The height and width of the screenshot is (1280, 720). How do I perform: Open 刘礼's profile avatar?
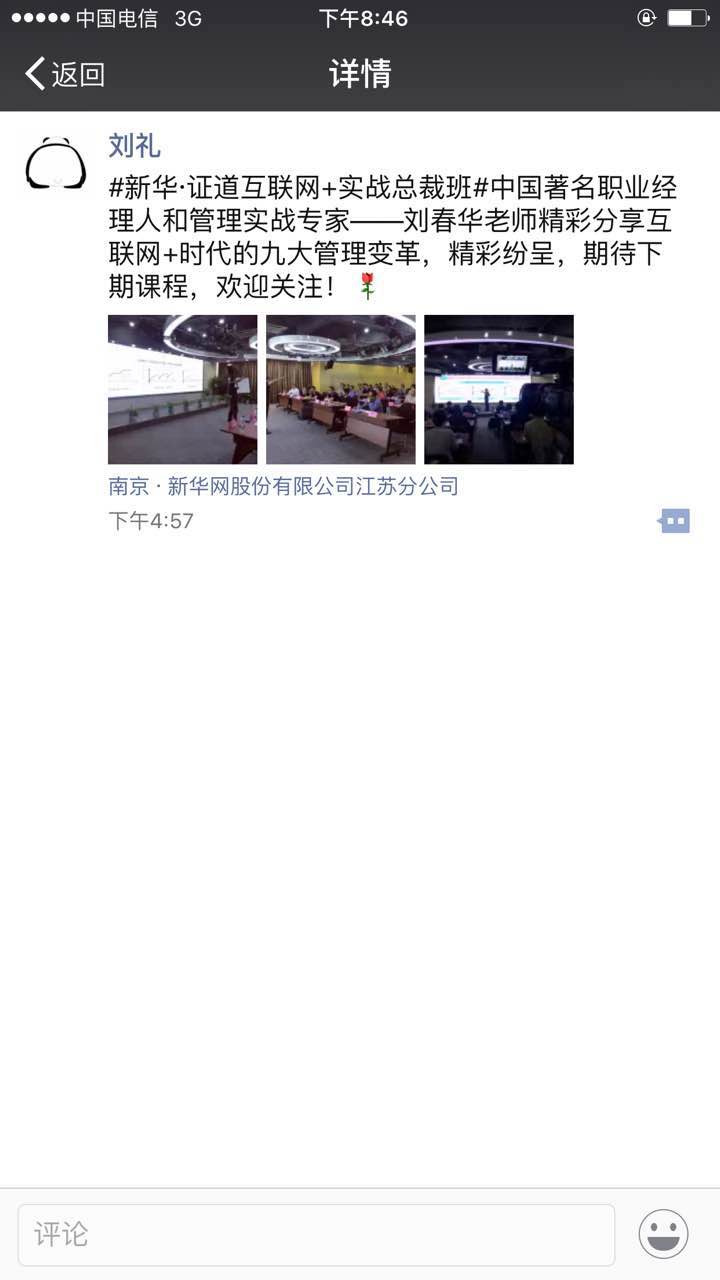(x=56, y=164)
